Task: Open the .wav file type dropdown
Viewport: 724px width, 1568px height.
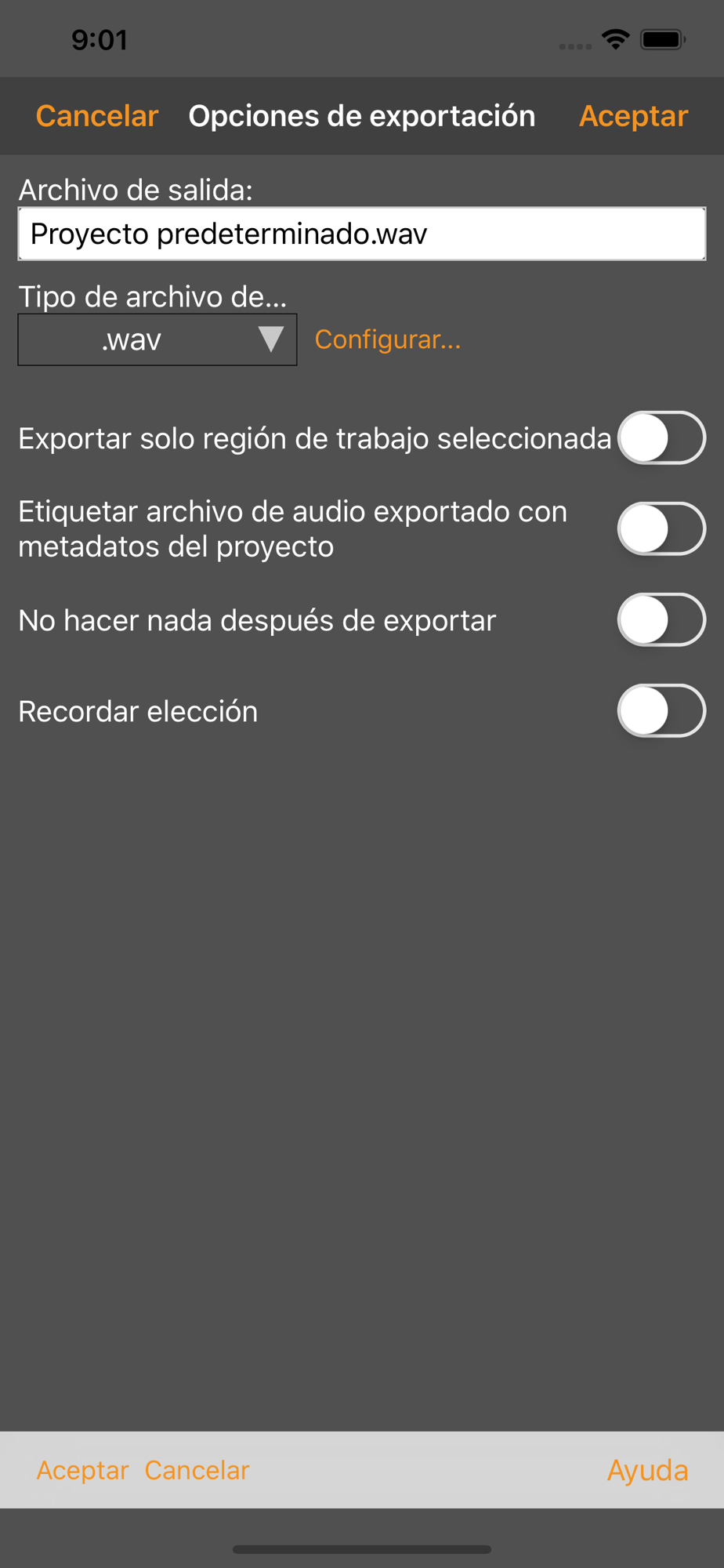Action: pyautogui.click(x=157, y=339)
